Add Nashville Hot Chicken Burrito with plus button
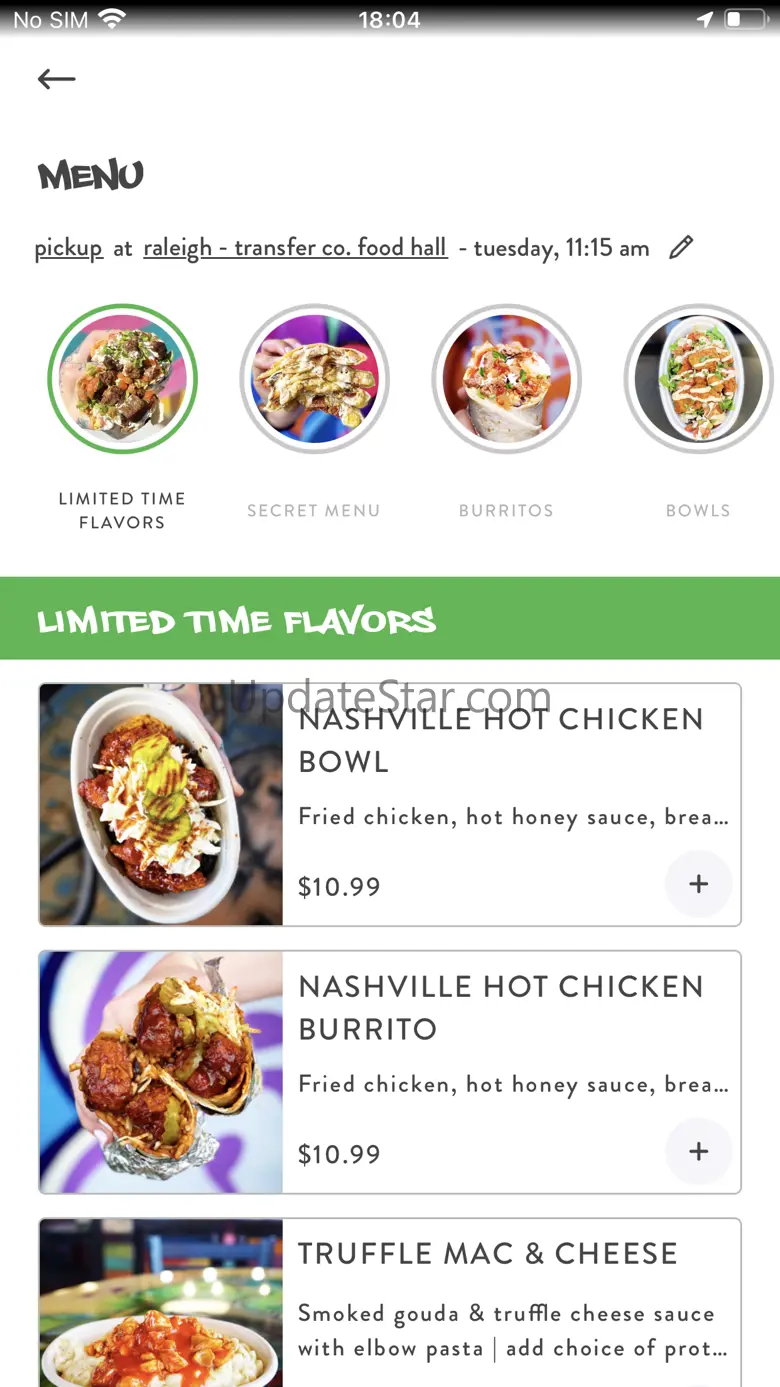This screenshot has height=1387, width=780. (698, 1151)
